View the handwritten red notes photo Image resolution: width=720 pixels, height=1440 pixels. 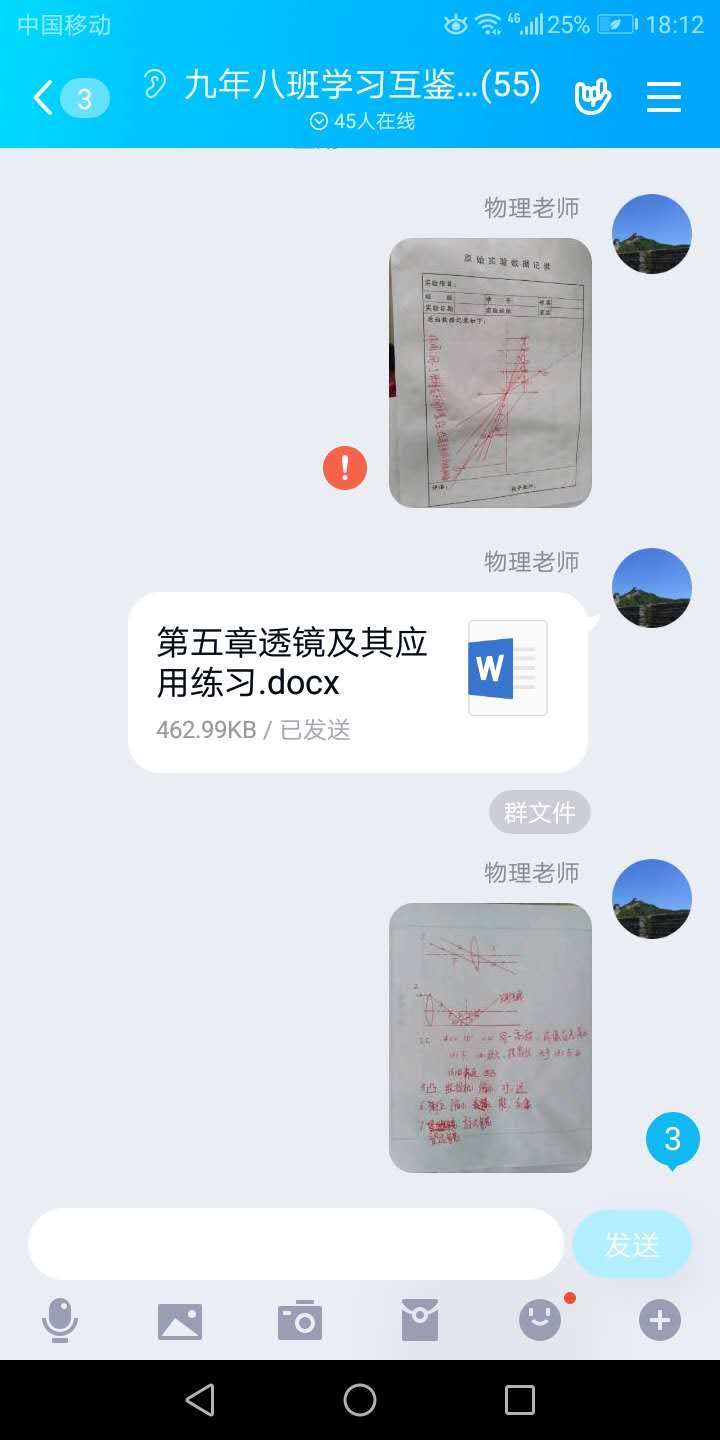[490, 1037]
